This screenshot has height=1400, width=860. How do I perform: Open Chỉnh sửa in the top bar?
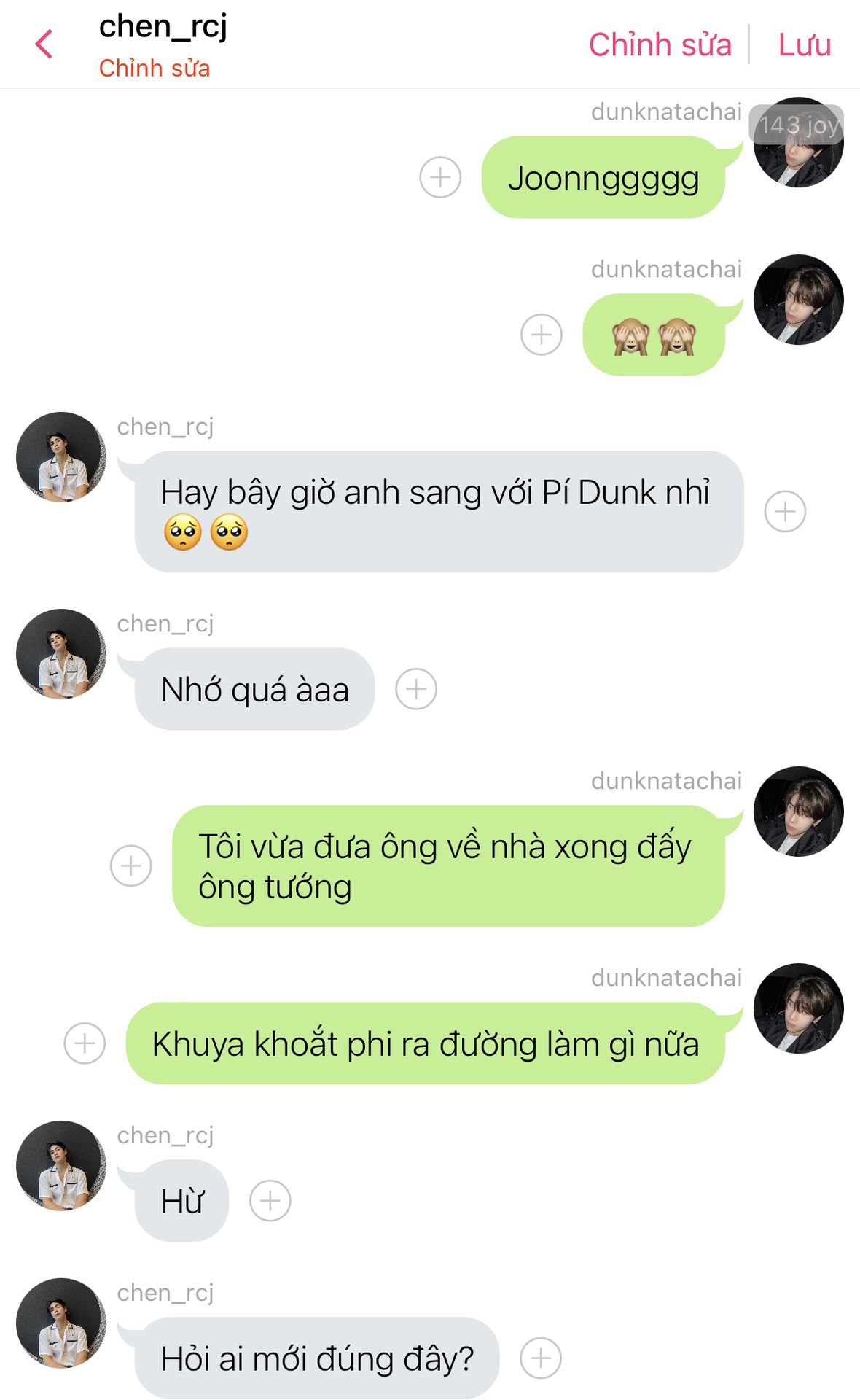[x=660, y=44]
